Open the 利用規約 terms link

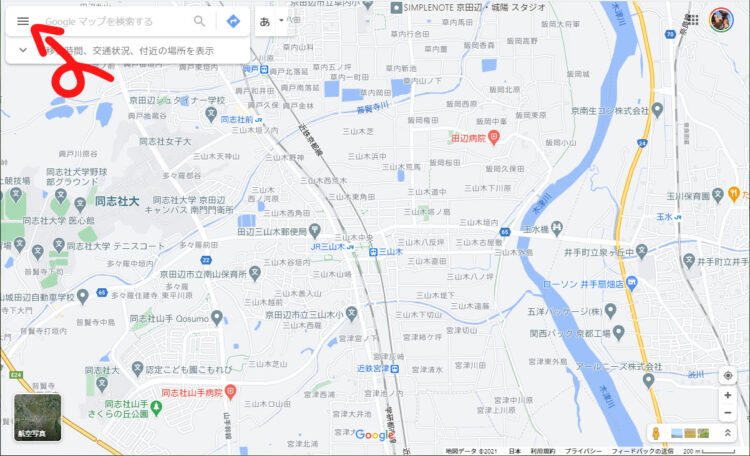pos(543,451)
